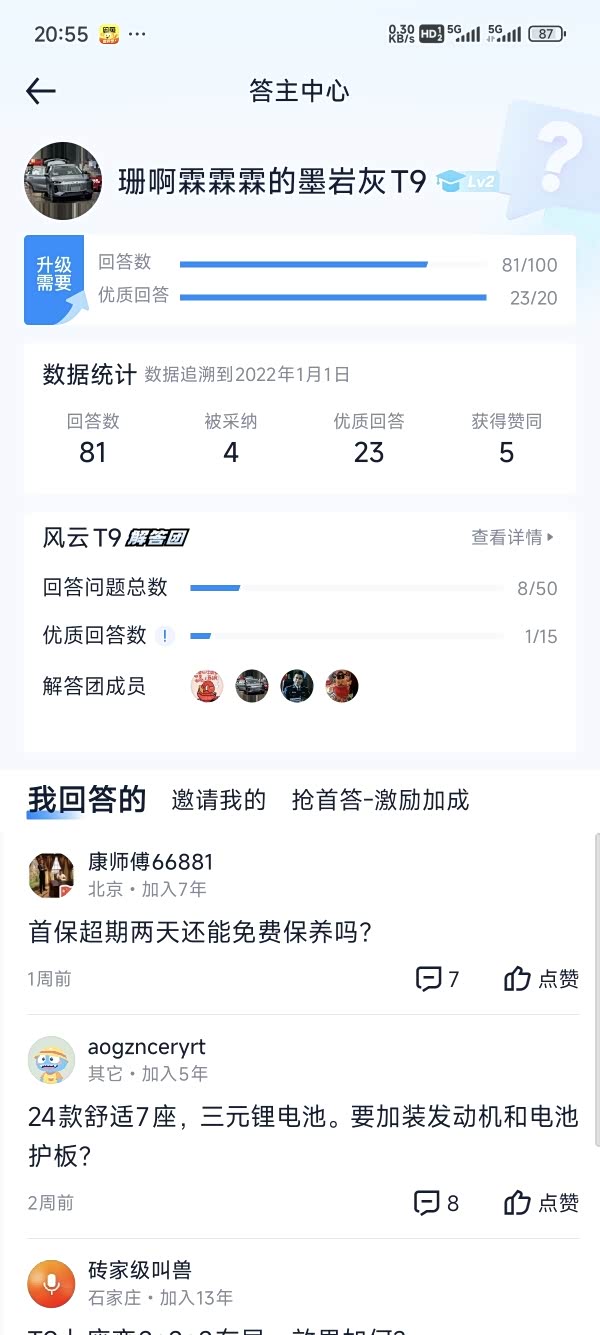Switch to the 抢首答-激励加成 tab
The image size is (600, 1335).
pos(380,800)
